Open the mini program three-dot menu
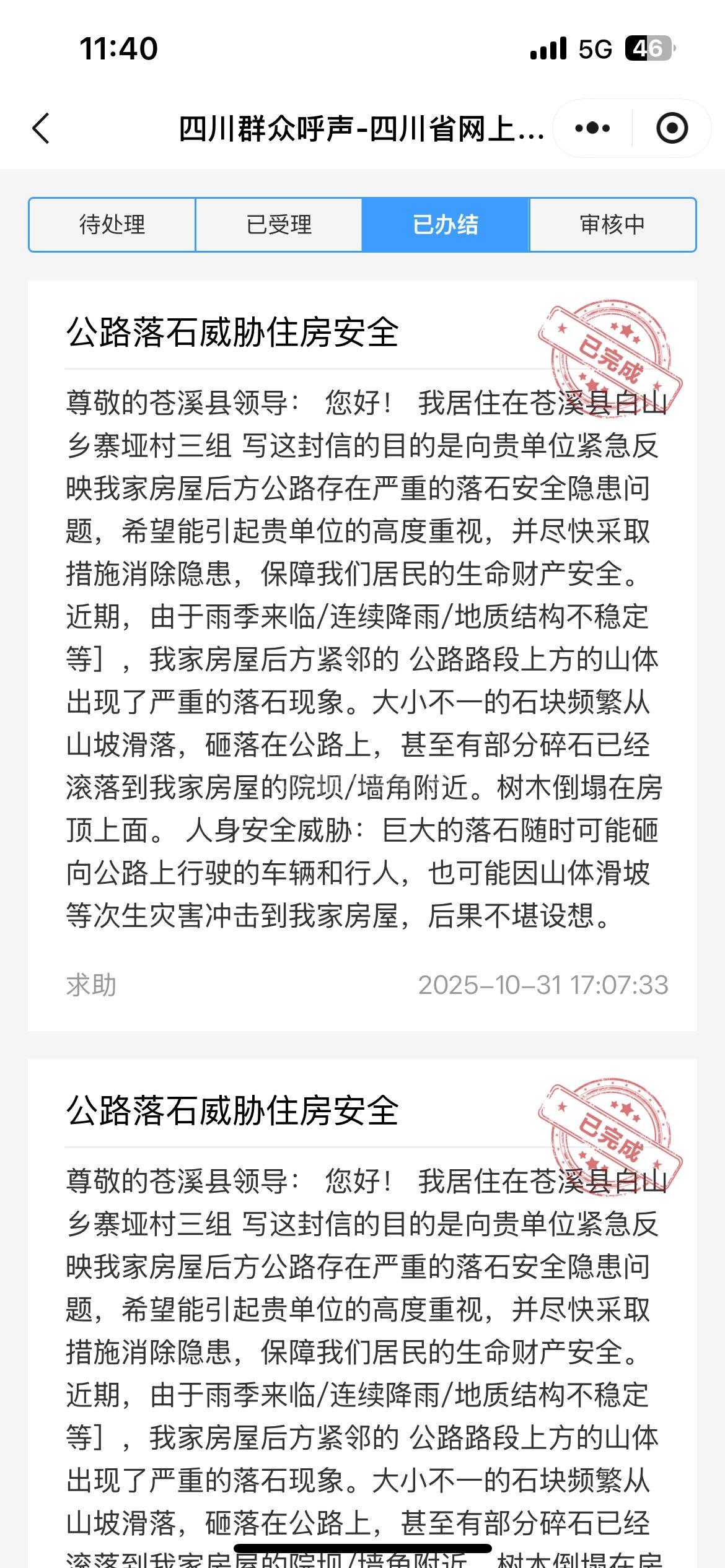725x1568 pixels. coord(592,129)
